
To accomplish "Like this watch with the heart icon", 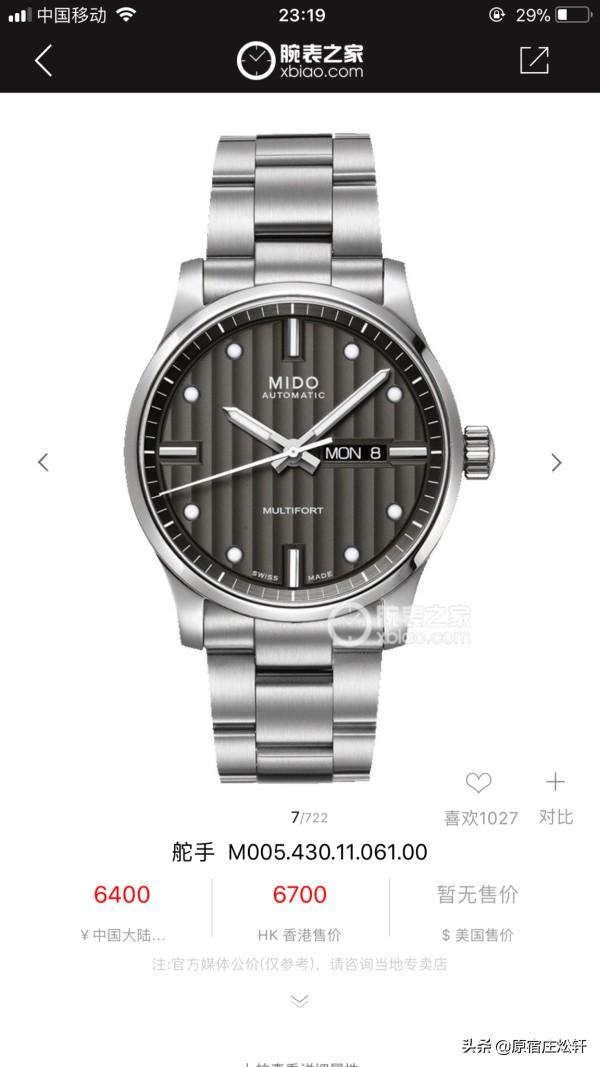I will pyautogui.click(x=479, y=783).
